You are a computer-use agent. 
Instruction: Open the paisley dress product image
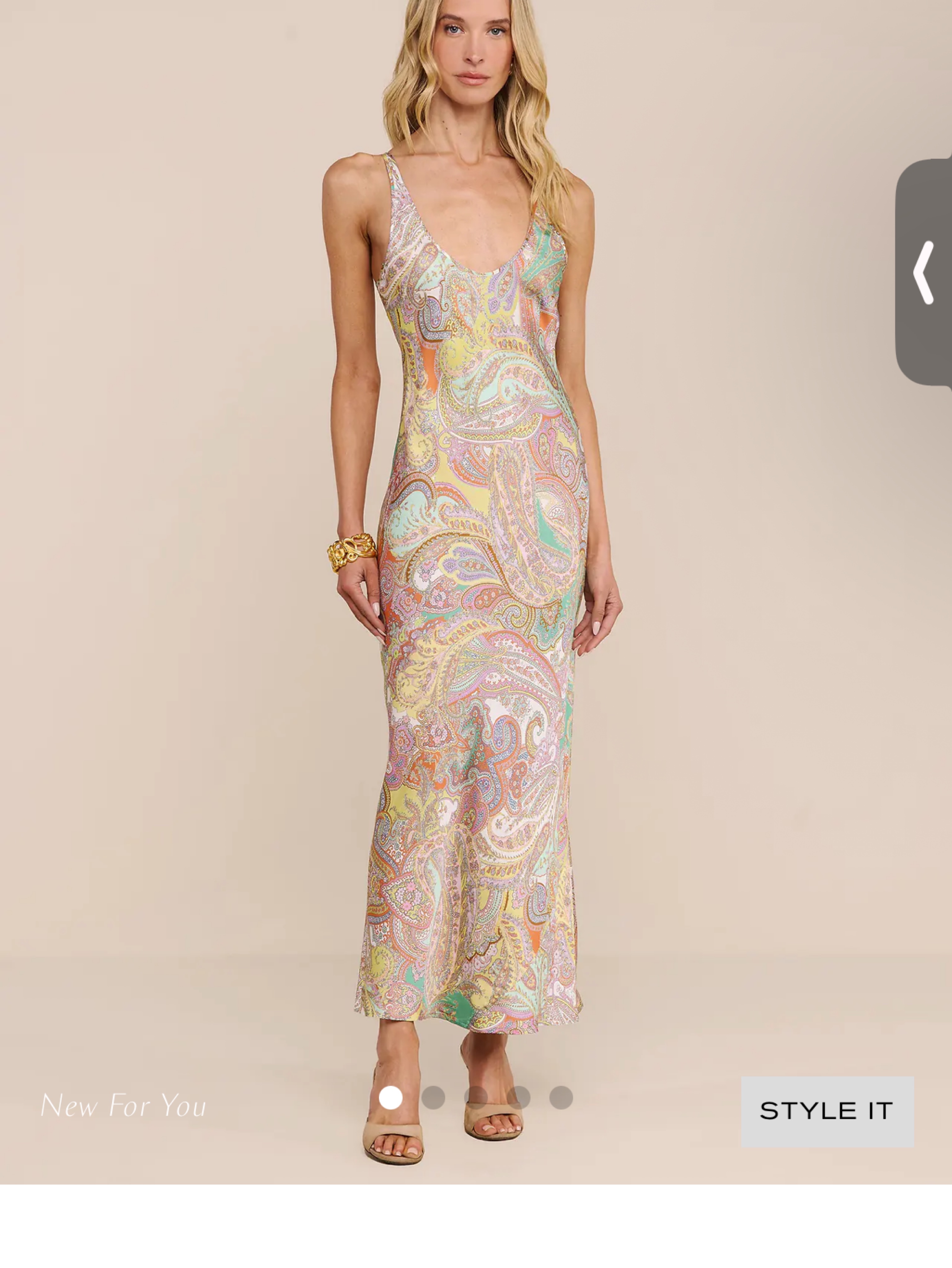pyautogui.click(x=476, y=590)
